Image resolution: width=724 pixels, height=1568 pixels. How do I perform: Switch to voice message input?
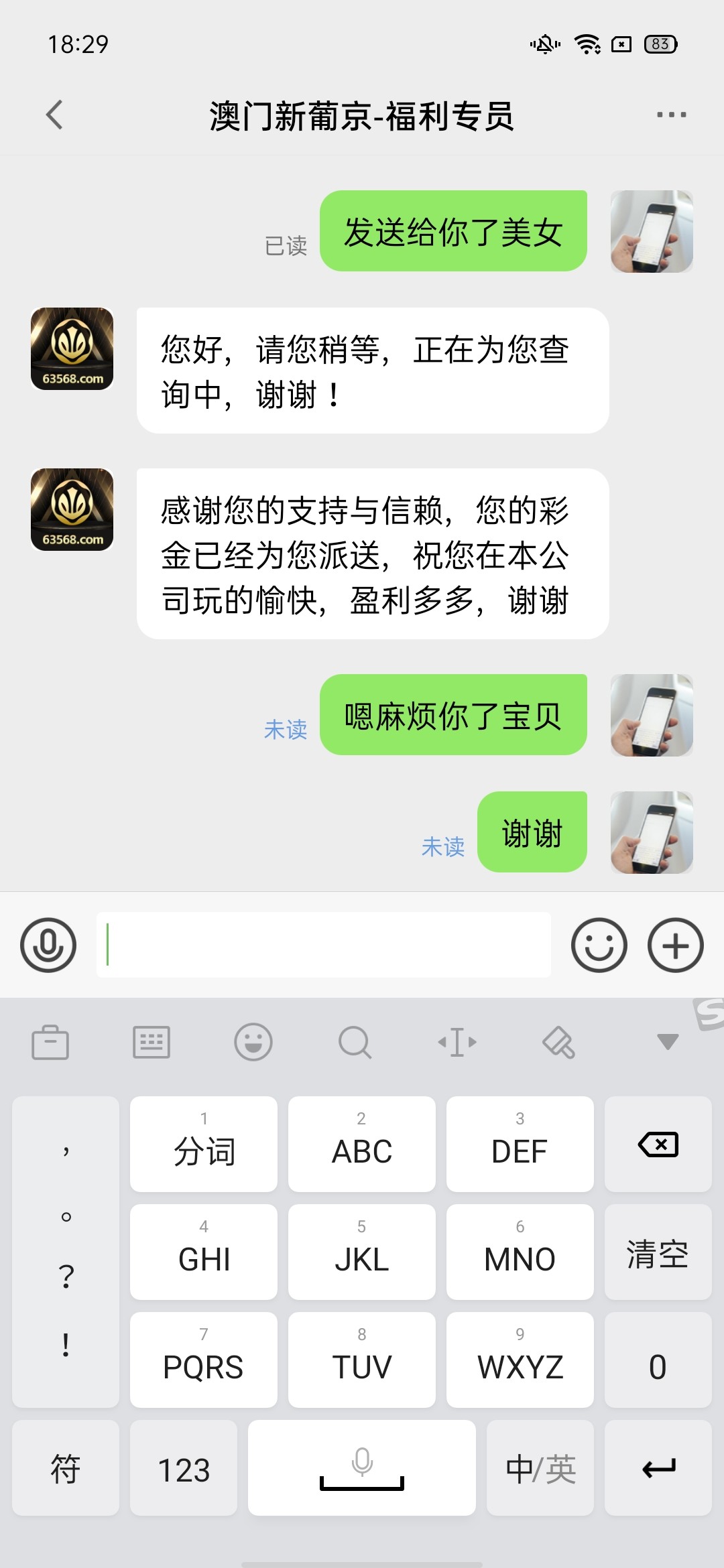pyautogui.click(x=48, y=945)
